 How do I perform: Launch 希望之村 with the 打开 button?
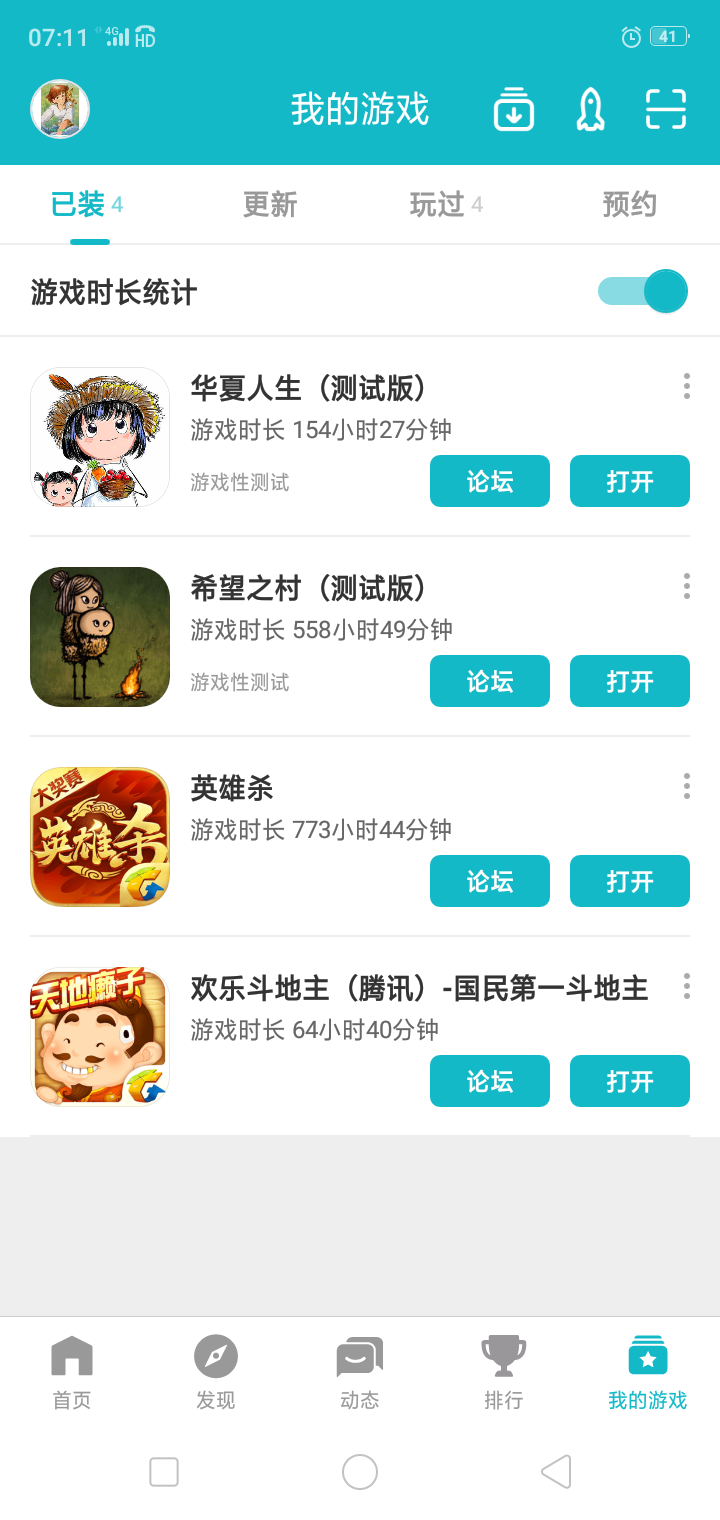(630, 681)
